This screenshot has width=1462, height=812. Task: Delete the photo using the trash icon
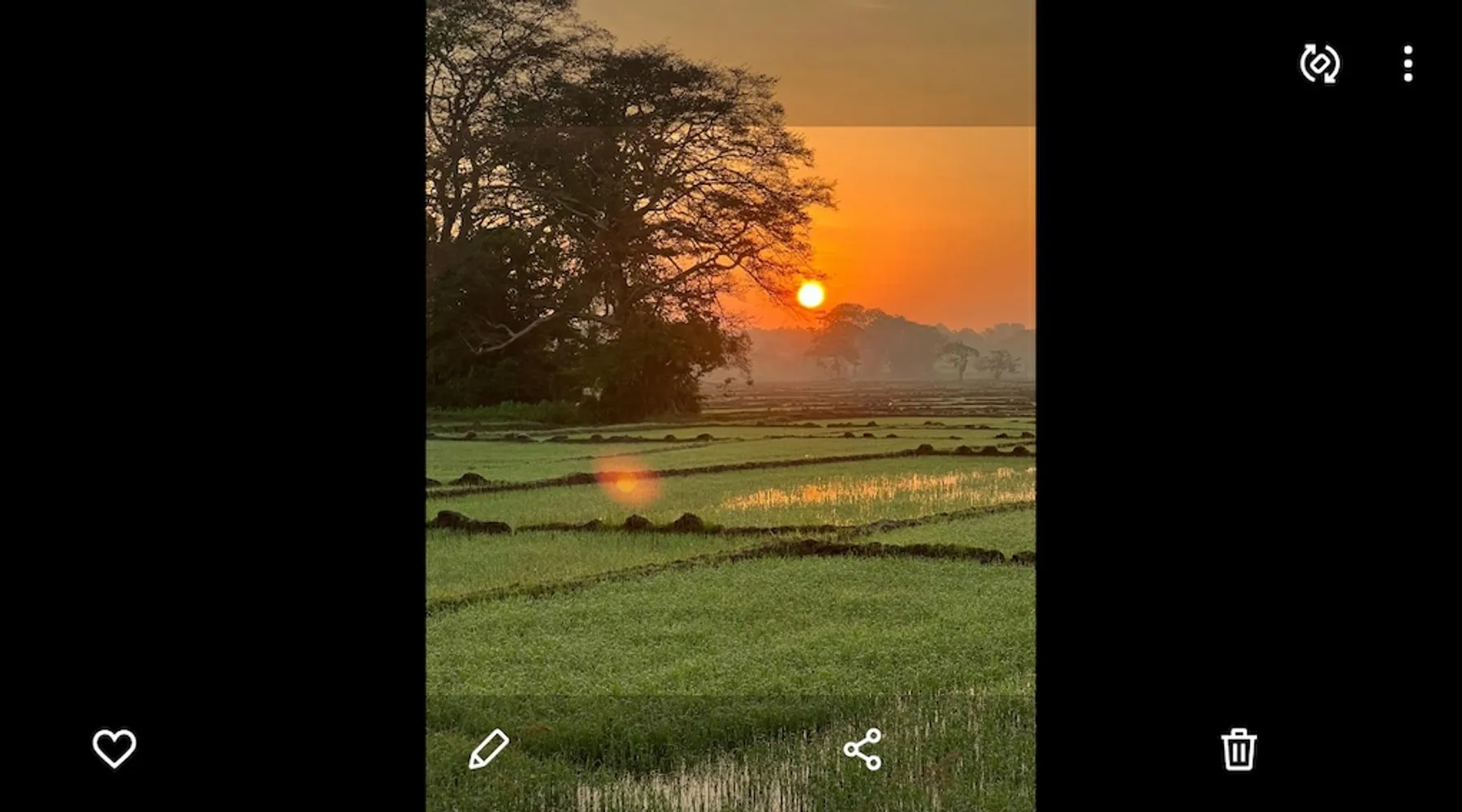pyautogui.click(x=1238, y=749)
